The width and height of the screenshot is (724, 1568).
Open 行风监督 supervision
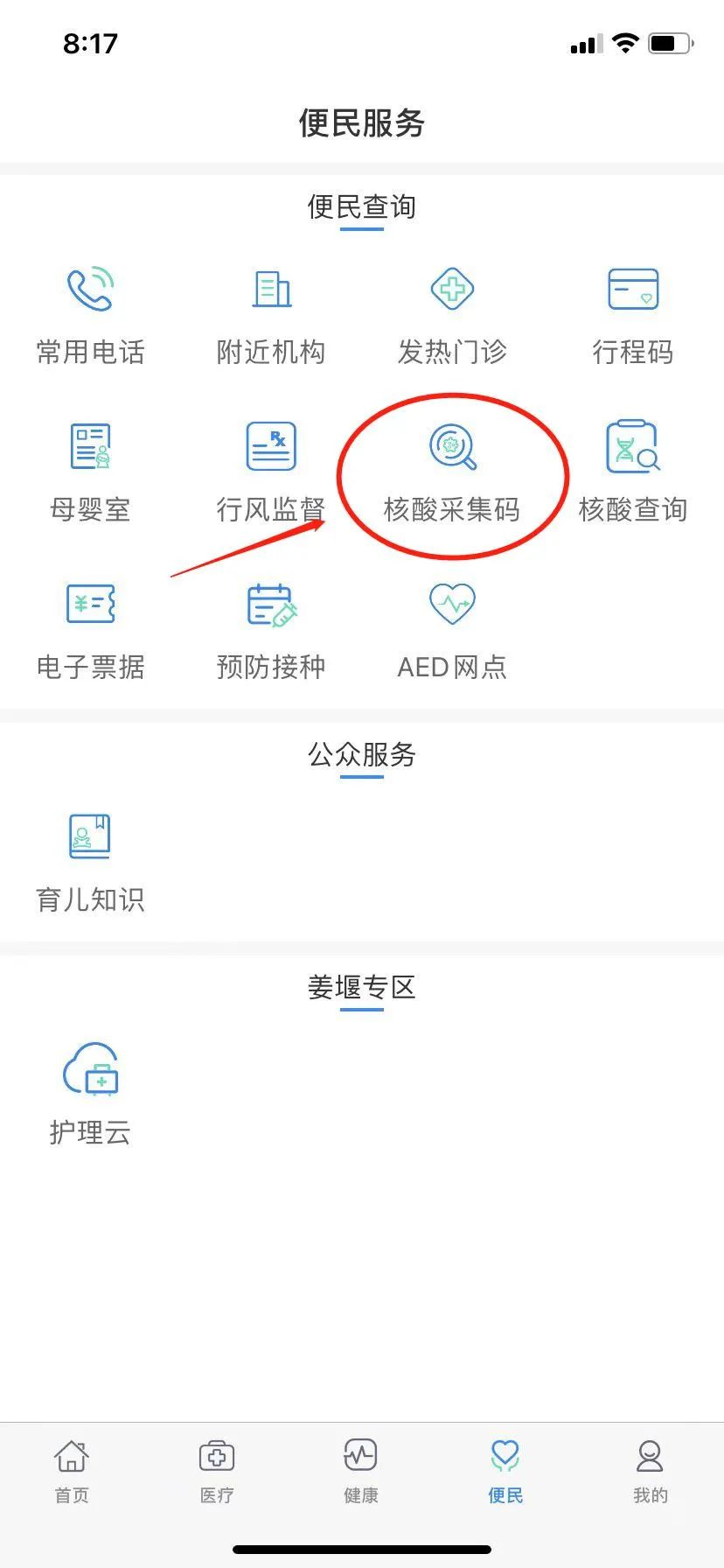tap(271, 472)
